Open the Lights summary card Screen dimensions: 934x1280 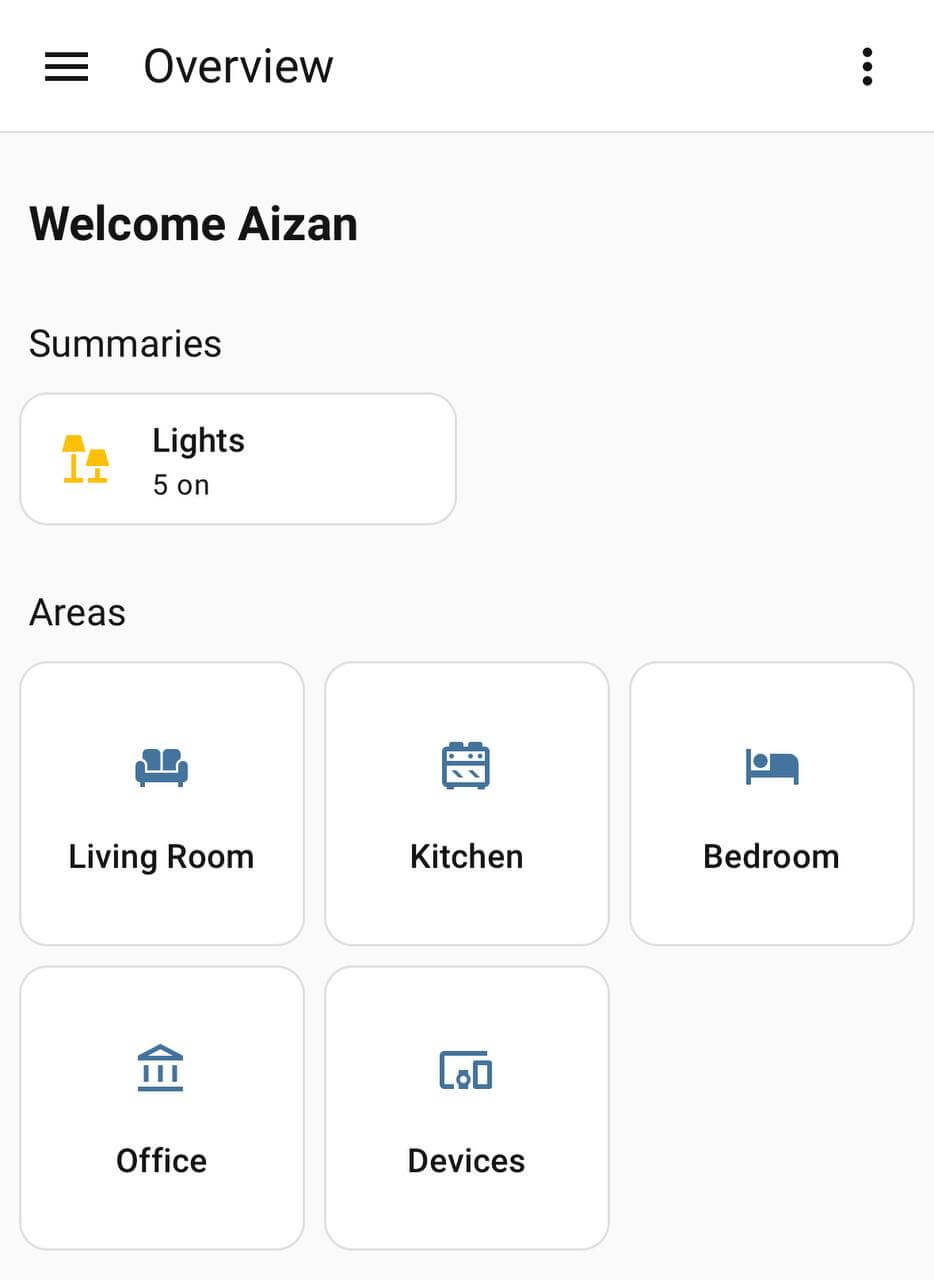coord(238,459)
